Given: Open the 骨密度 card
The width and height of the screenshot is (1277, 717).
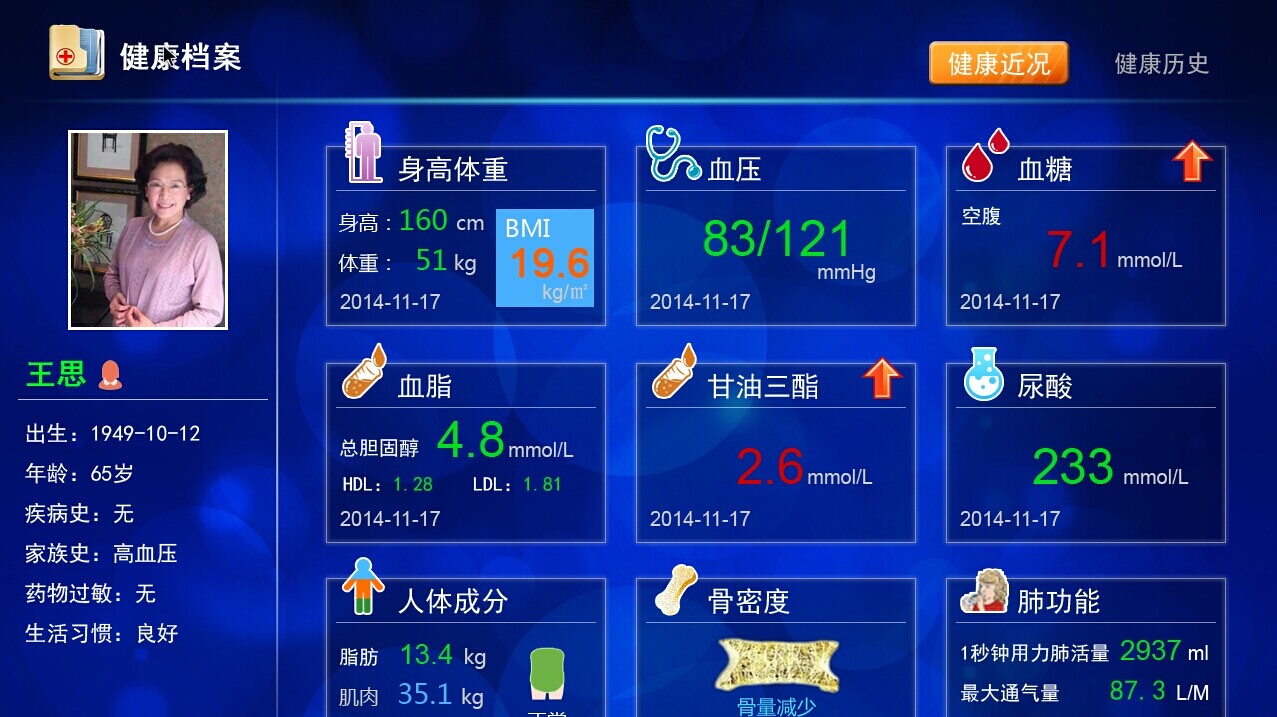Looking at the screenshot, I should (776, 648).
